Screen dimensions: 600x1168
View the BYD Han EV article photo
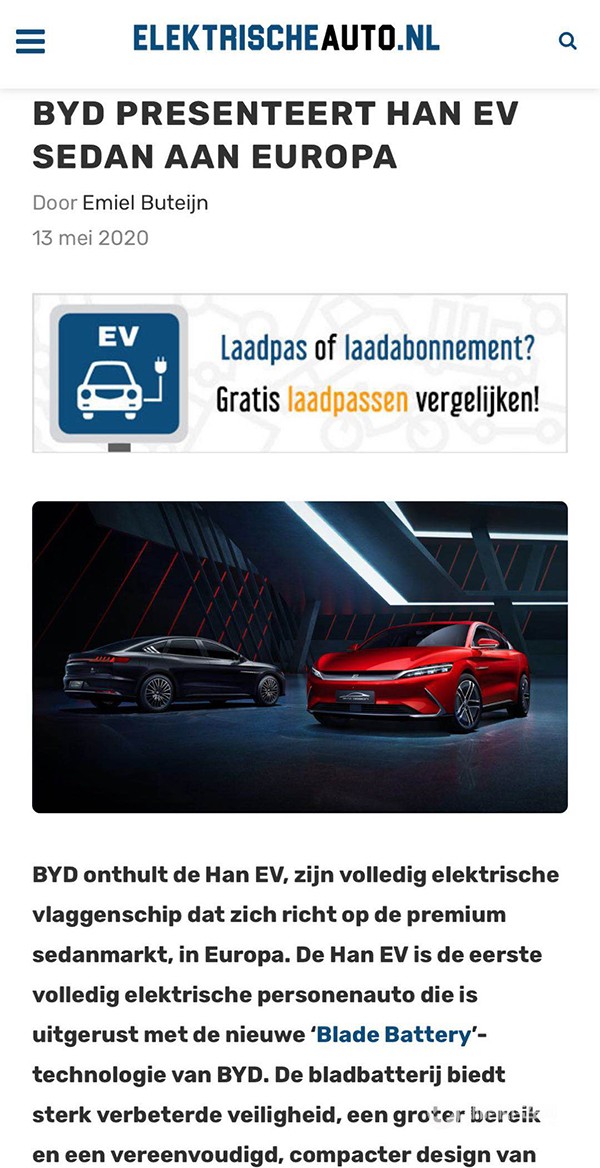(x=300, y=657)
